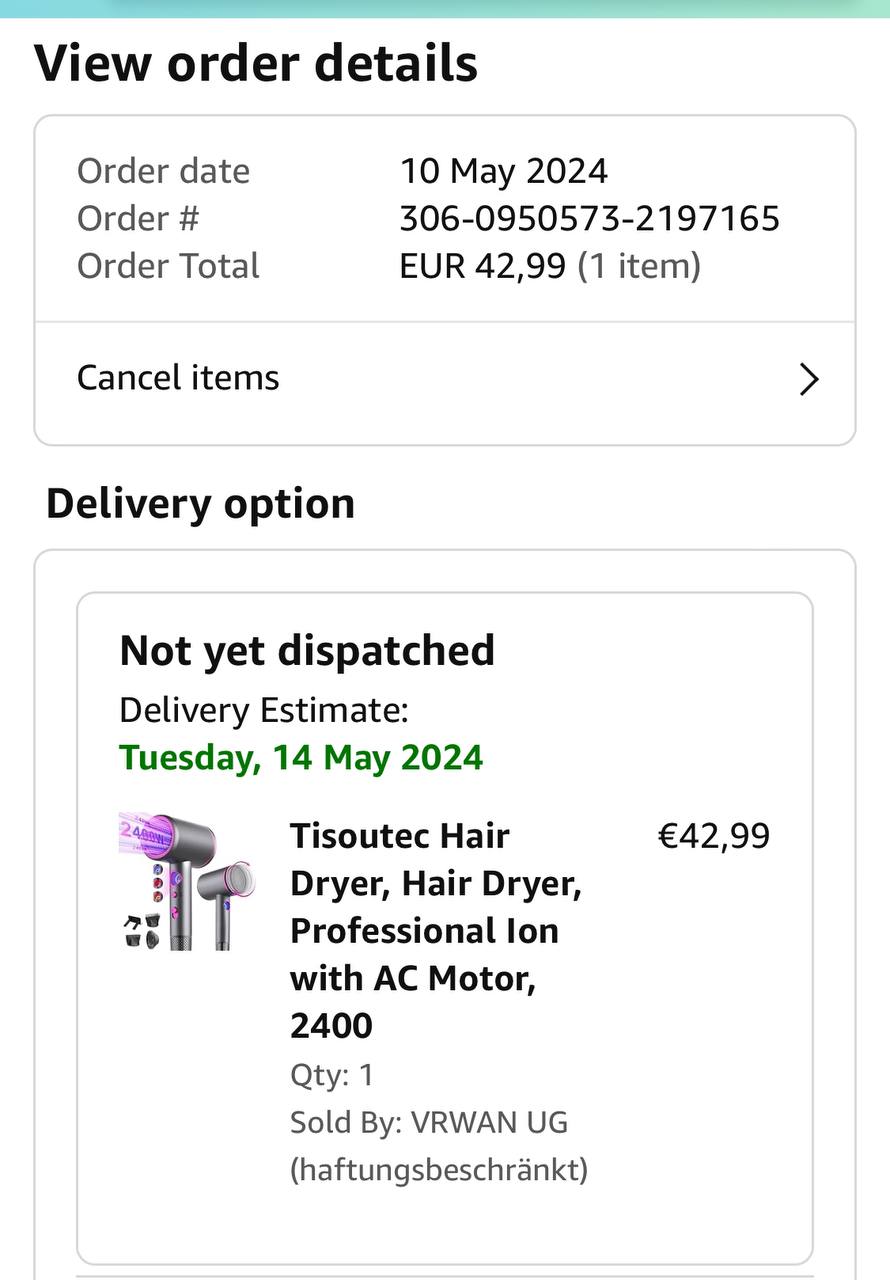View the Tisoutec Hair Dryer product title
Screen dimensions: 890x1280
437,929
